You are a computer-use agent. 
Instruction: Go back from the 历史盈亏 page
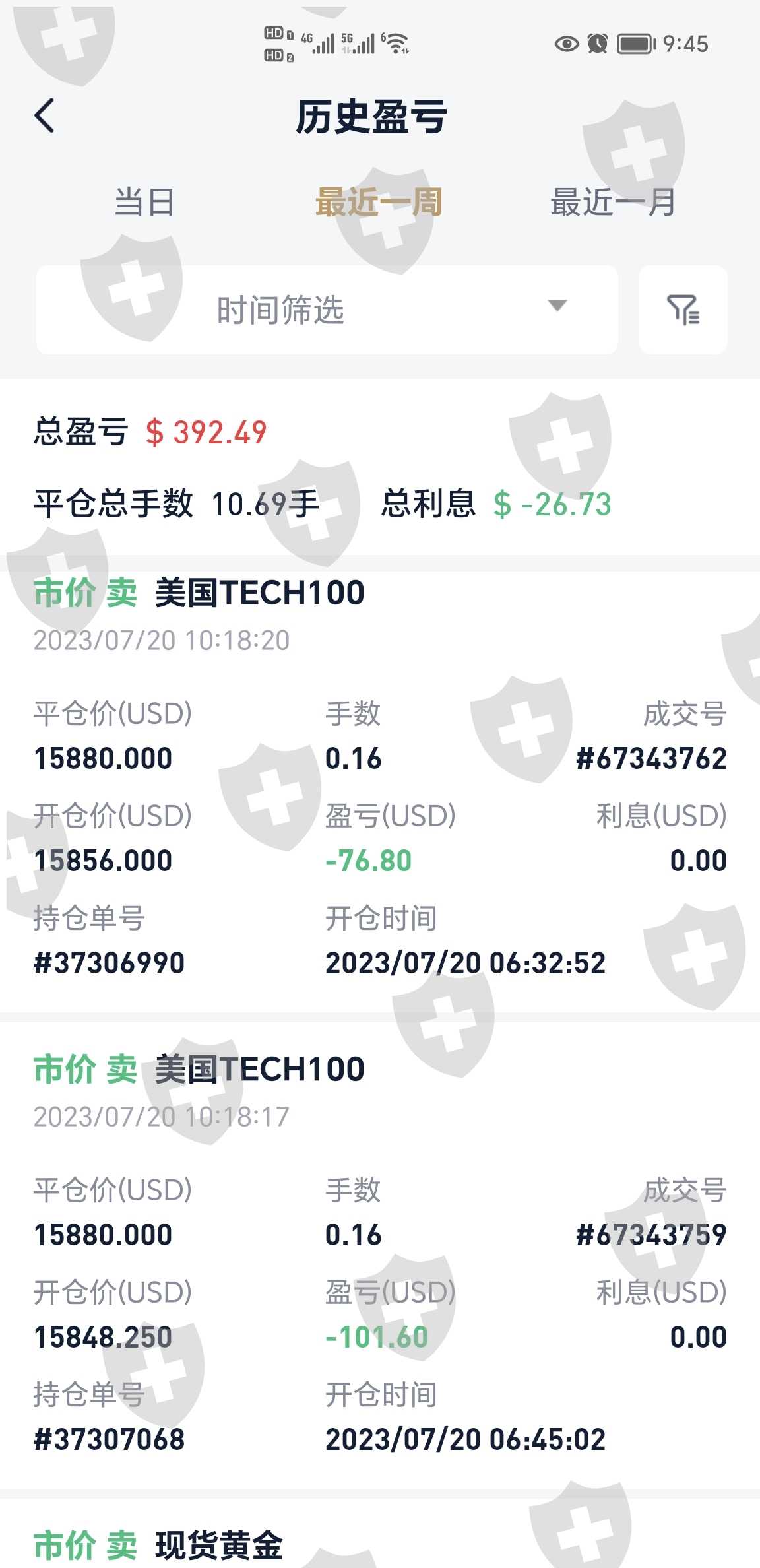[45, 116]
